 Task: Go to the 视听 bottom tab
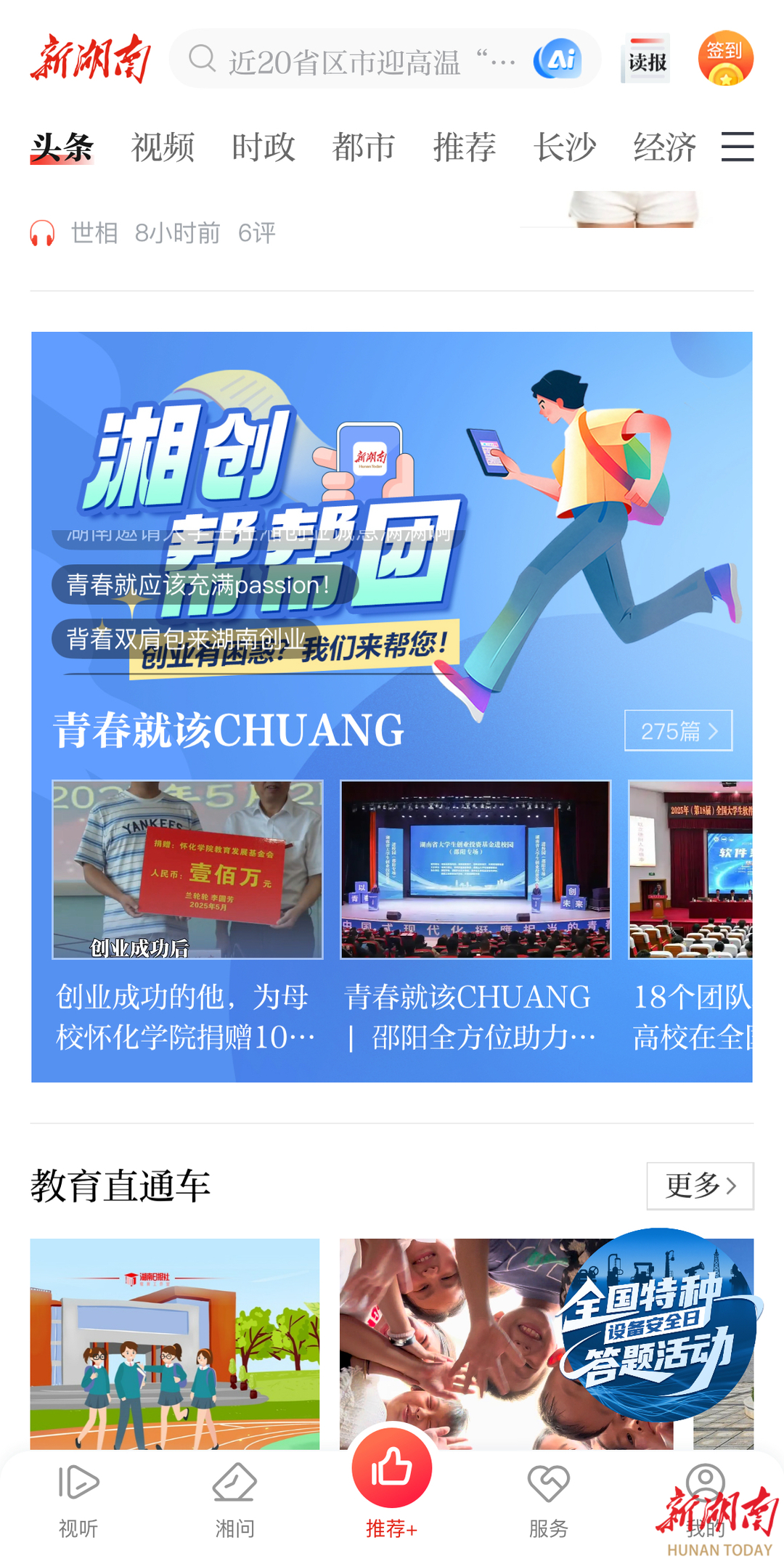tap(78, 1500)
